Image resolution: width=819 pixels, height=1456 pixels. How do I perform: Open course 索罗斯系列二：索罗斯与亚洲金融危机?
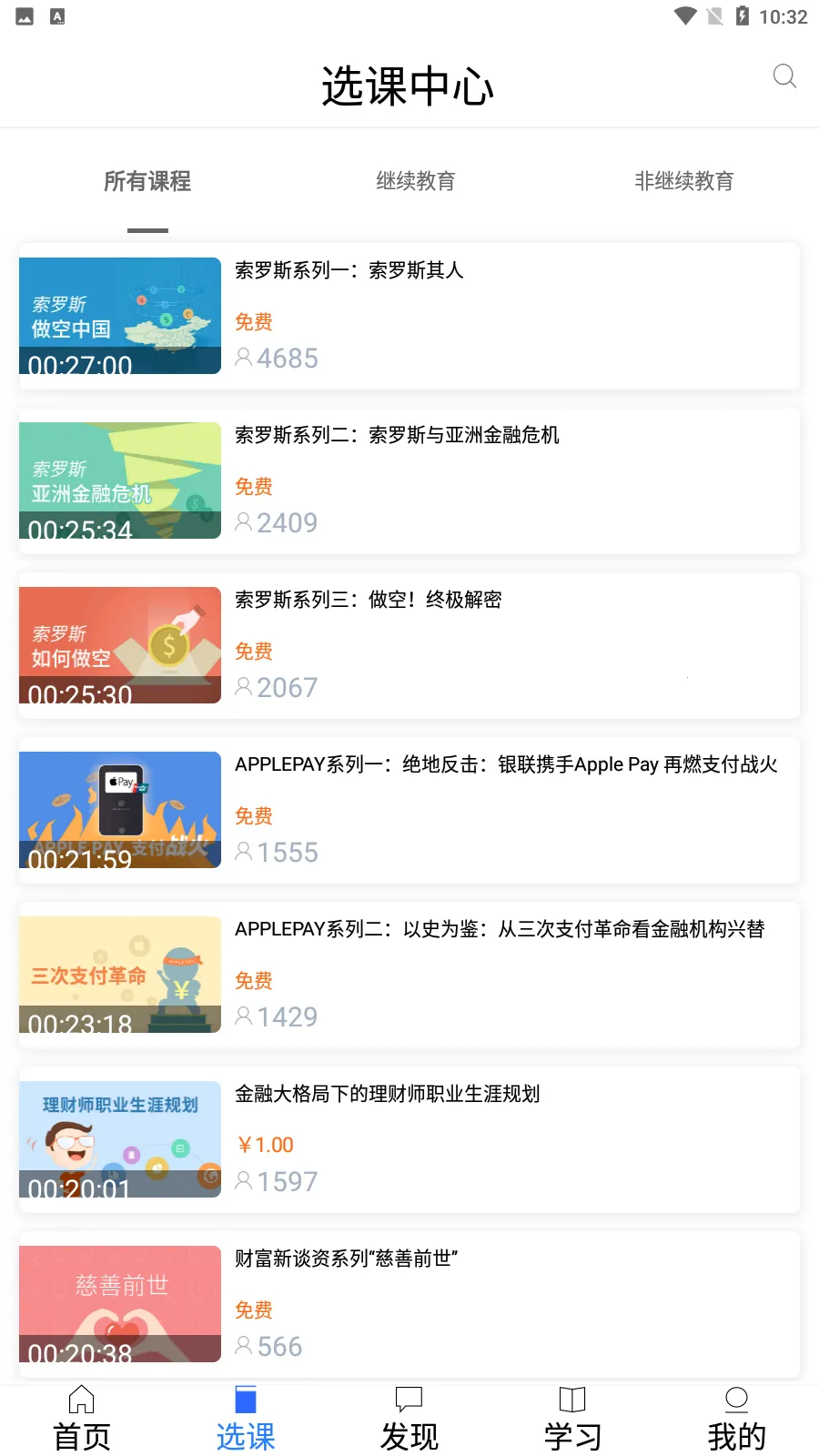click(x=409, y=480)
